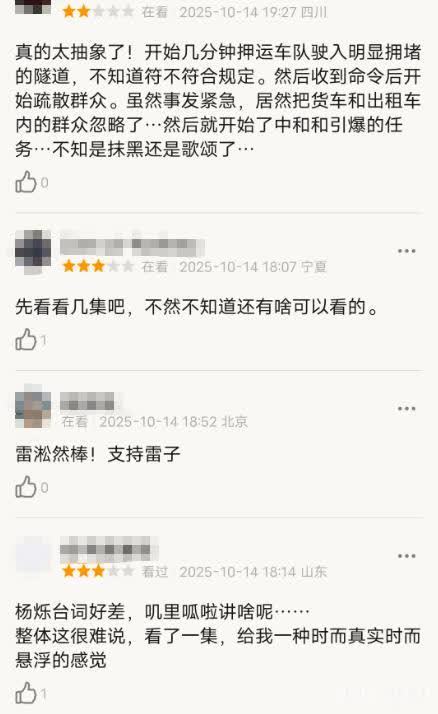Image resolution: width=438 pixels, height=714 pixels.
Task: Open the 北京 reviewer's avatar
Action: [x=33, y=407]
